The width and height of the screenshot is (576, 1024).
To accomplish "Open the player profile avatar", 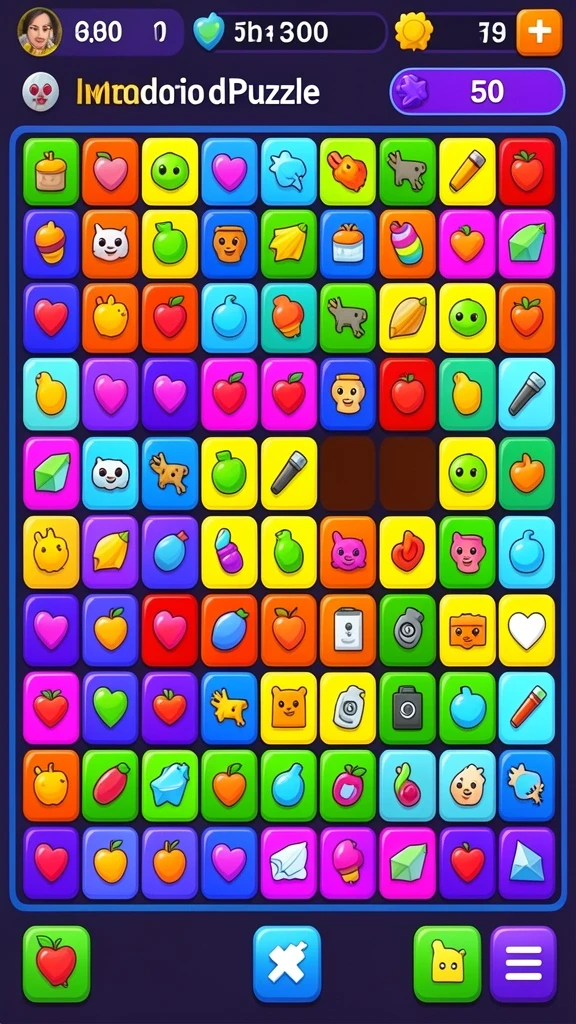I will (40, 32).
